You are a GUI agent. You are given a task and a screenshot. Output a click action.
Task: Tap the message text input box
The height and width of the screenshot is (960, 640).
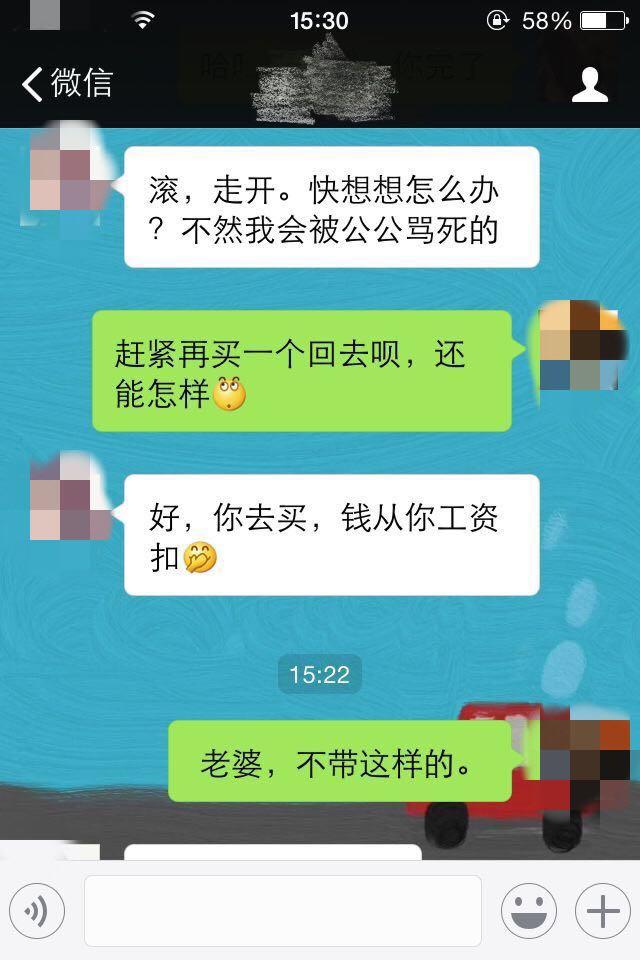pos(282,911)
